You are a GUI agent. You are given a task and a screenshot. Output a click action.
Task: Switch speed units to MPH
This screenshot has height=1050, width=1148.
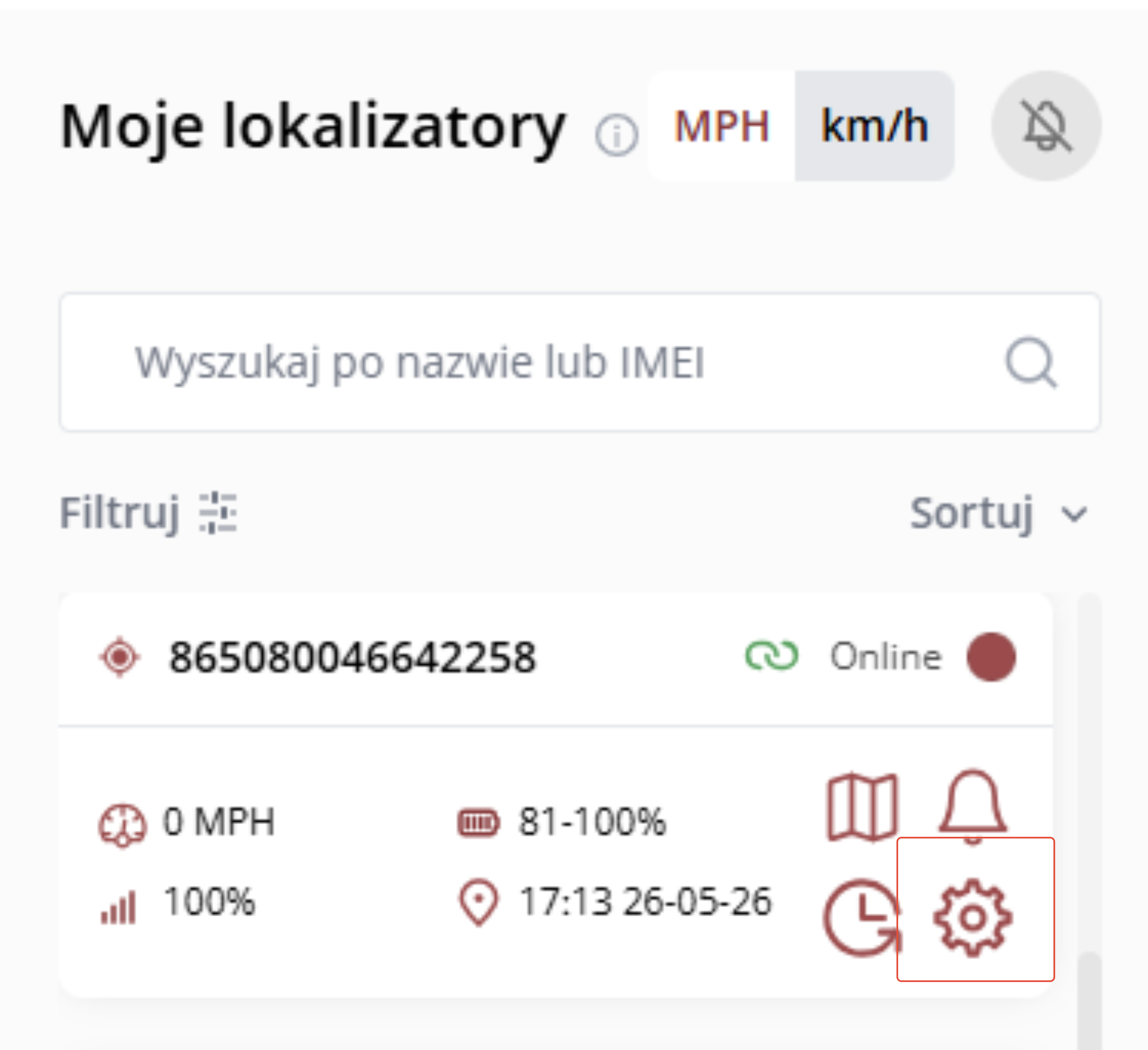click(721, 126)
